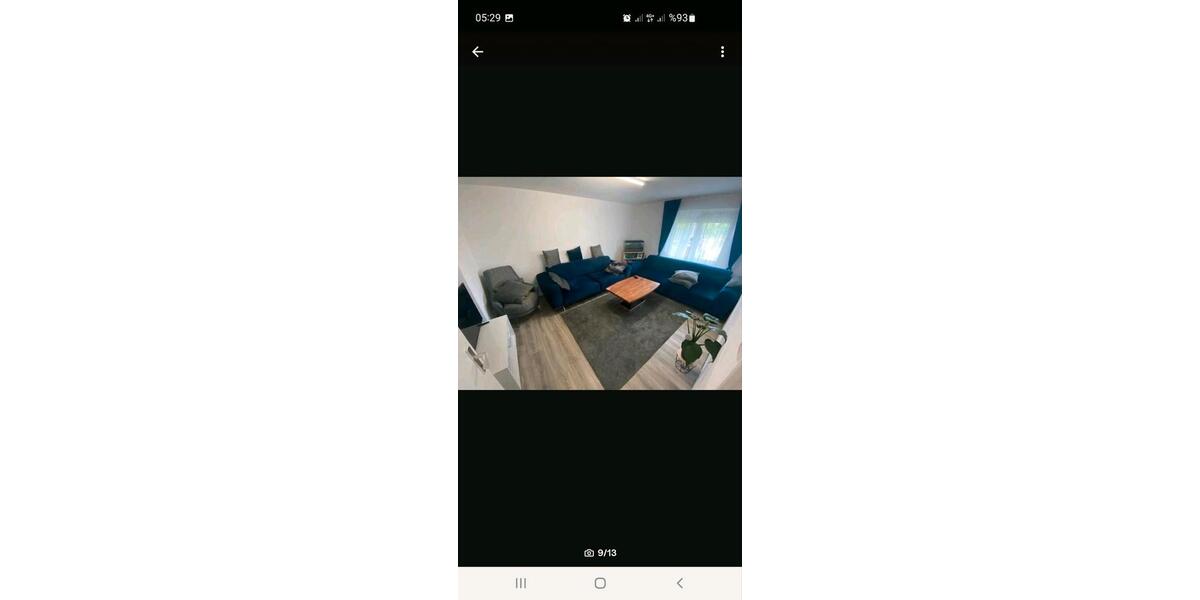Go to the home screen
This screenshot has height=600, width=1200.
point(600,583)
